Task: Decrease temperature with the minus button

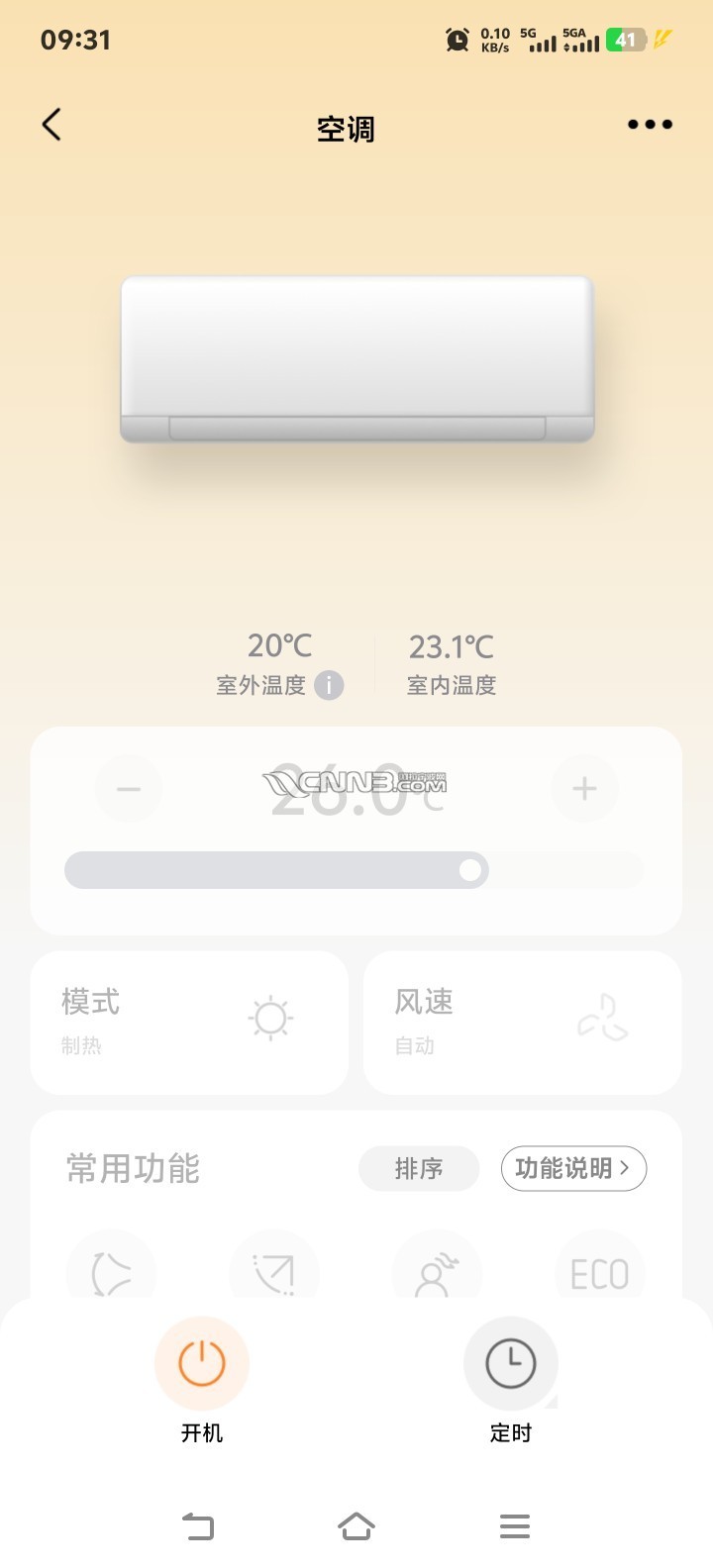Action: 129,789
